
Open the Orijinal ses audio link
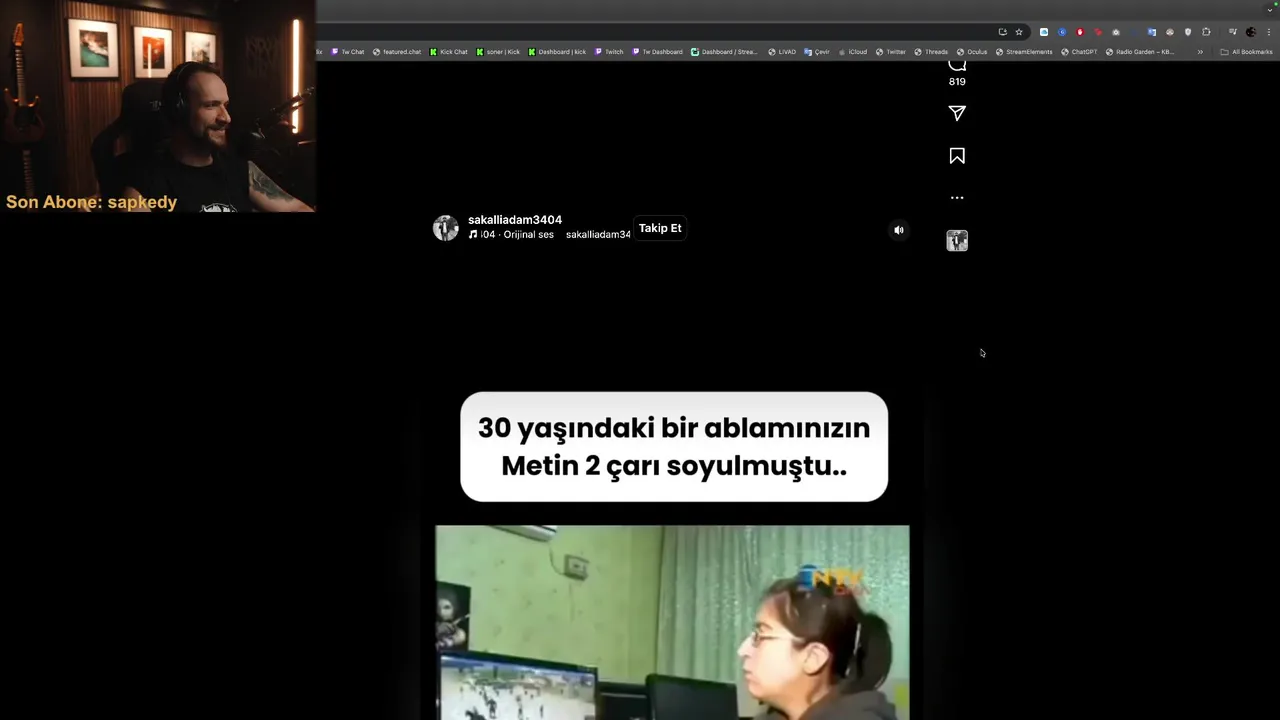pyautogui.click(x=527, y=235)
